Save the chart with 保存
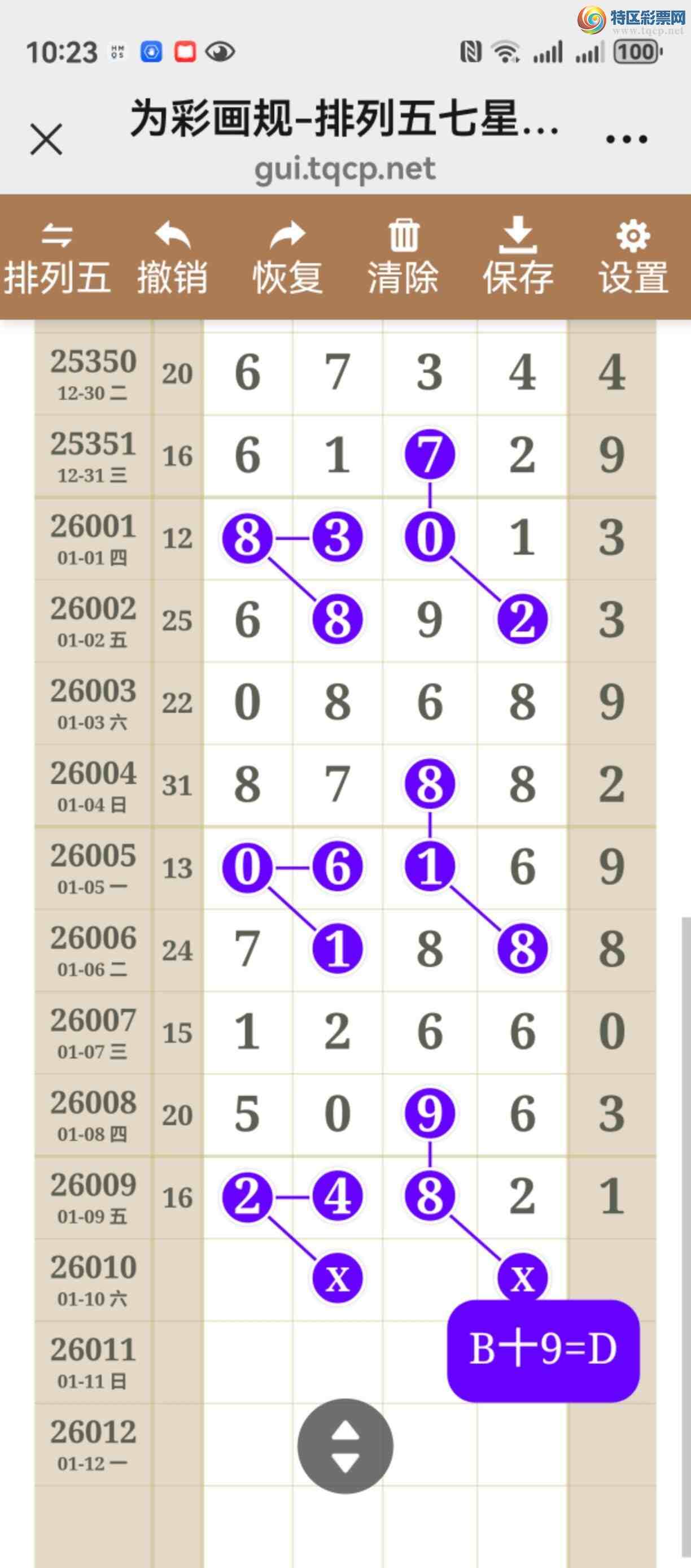Screen dimensions: 691x1568 518,258
